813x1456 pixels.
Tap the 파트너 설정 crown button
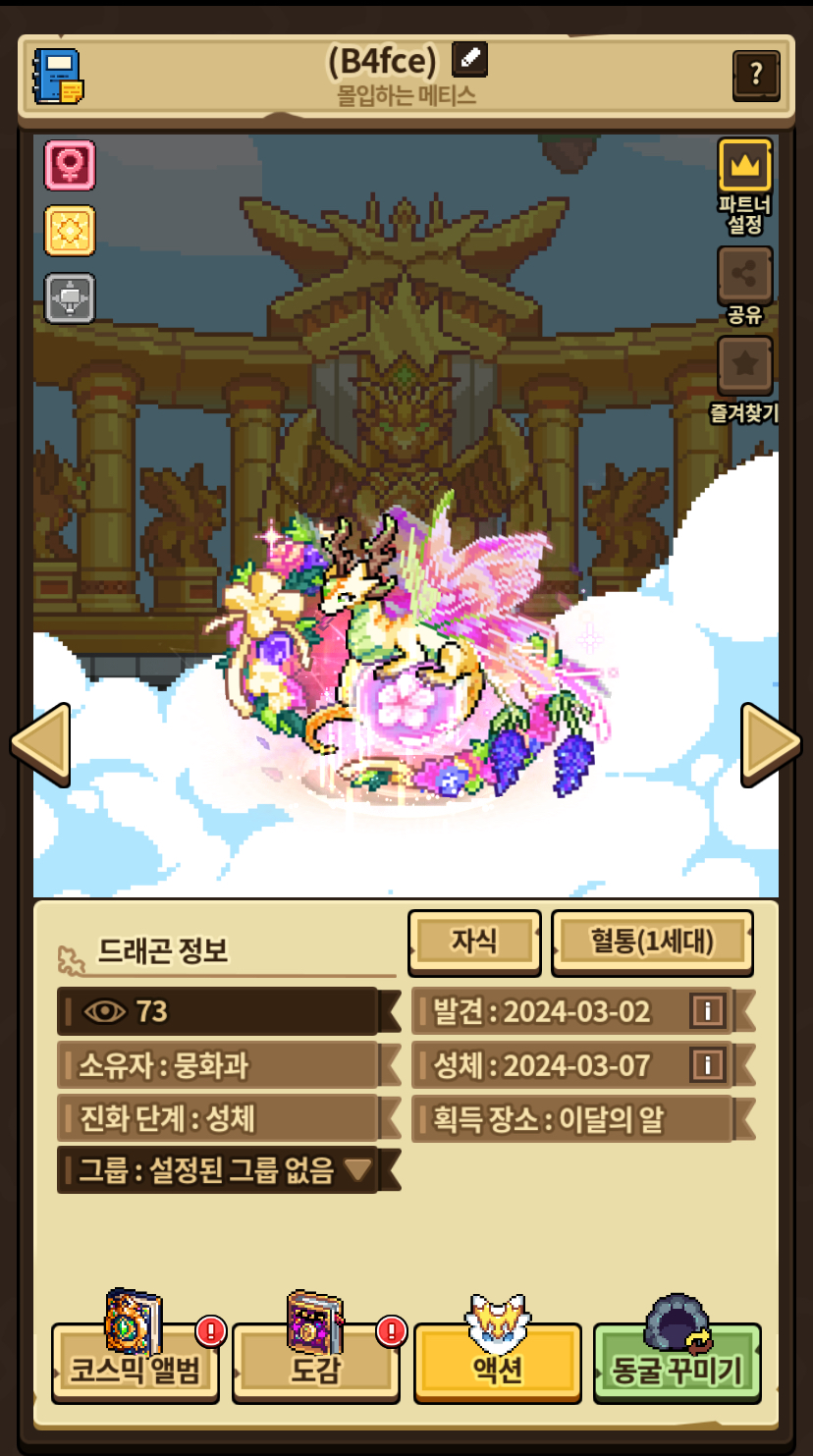[744, 165]
